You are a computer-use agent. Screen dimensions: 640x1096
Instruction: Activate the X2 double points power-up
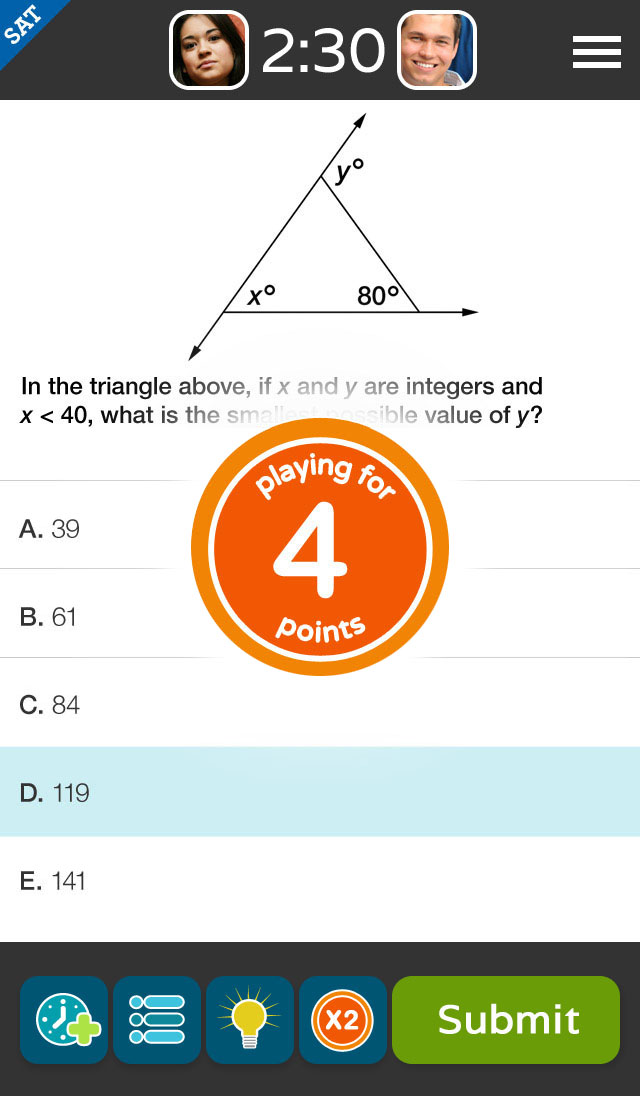(x=343, y=1020)
